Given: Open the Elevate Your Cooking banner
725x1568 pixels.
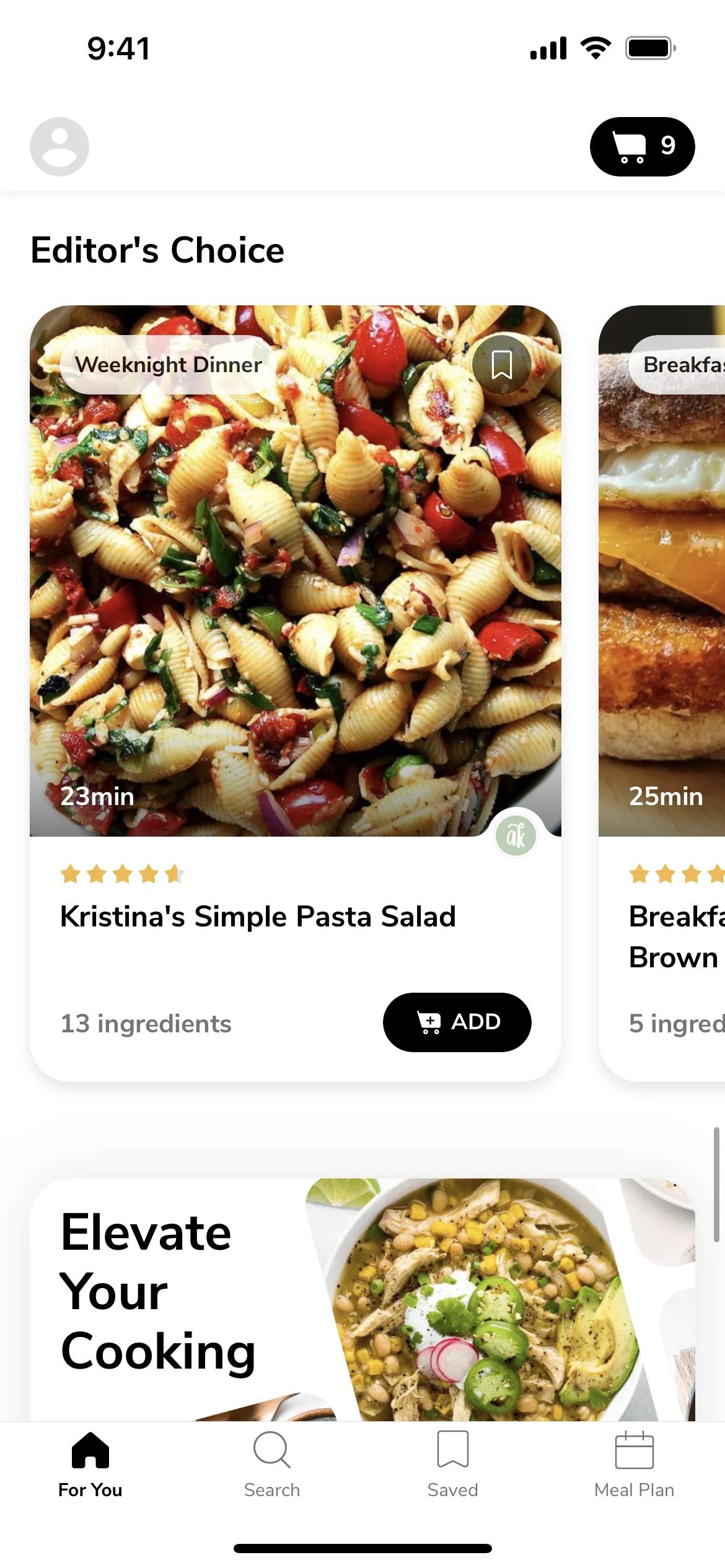Looking at the screenshot, I should (x=362, y=1300).
